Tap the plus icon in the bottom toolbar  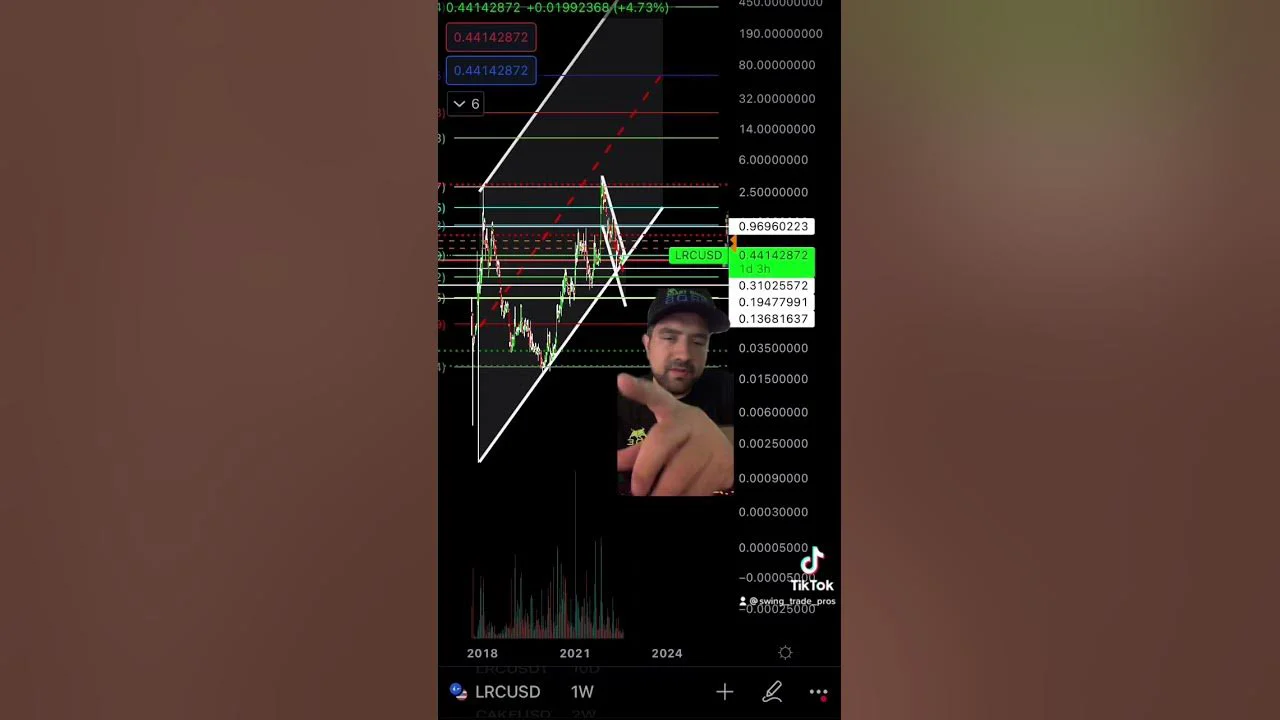point(724,691)
